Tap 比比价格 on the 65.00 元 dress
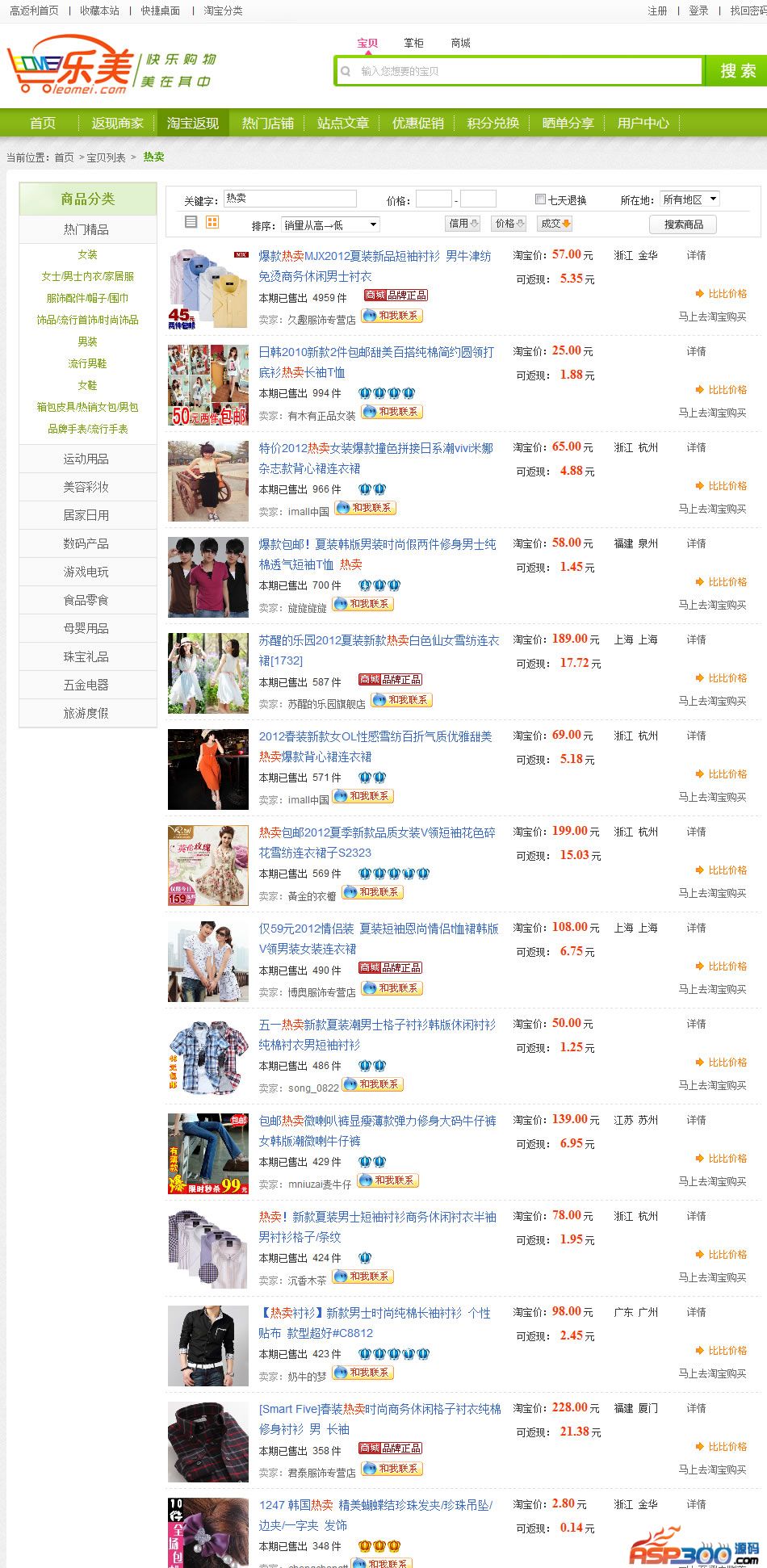The width and height of the screenshot is (767, 1568). pyautogui.click(x=721, y=486)
